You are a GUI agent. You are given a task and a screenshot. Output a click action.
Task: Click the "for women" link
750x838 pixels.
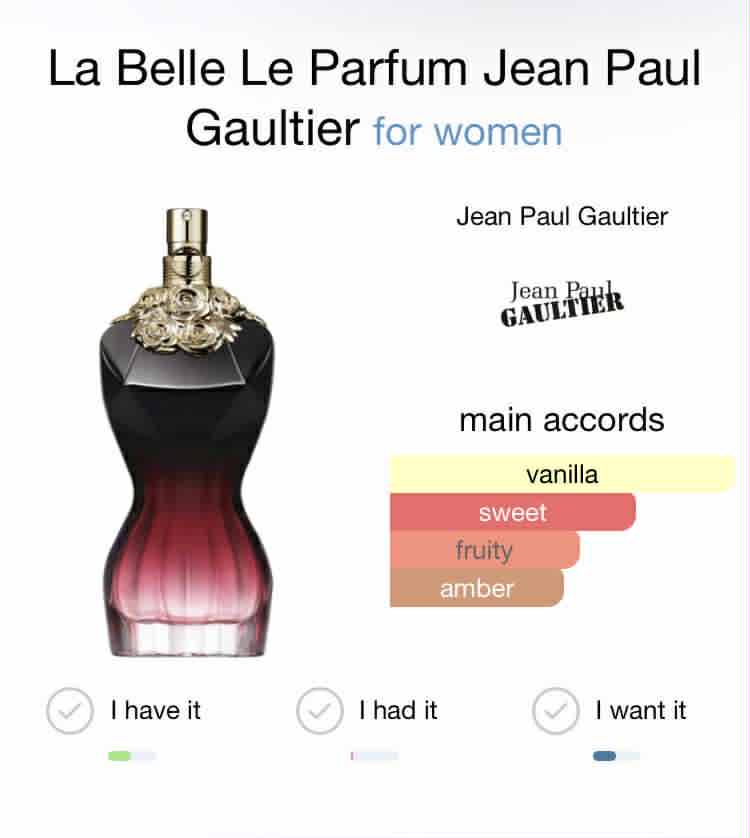click(466, 131)
